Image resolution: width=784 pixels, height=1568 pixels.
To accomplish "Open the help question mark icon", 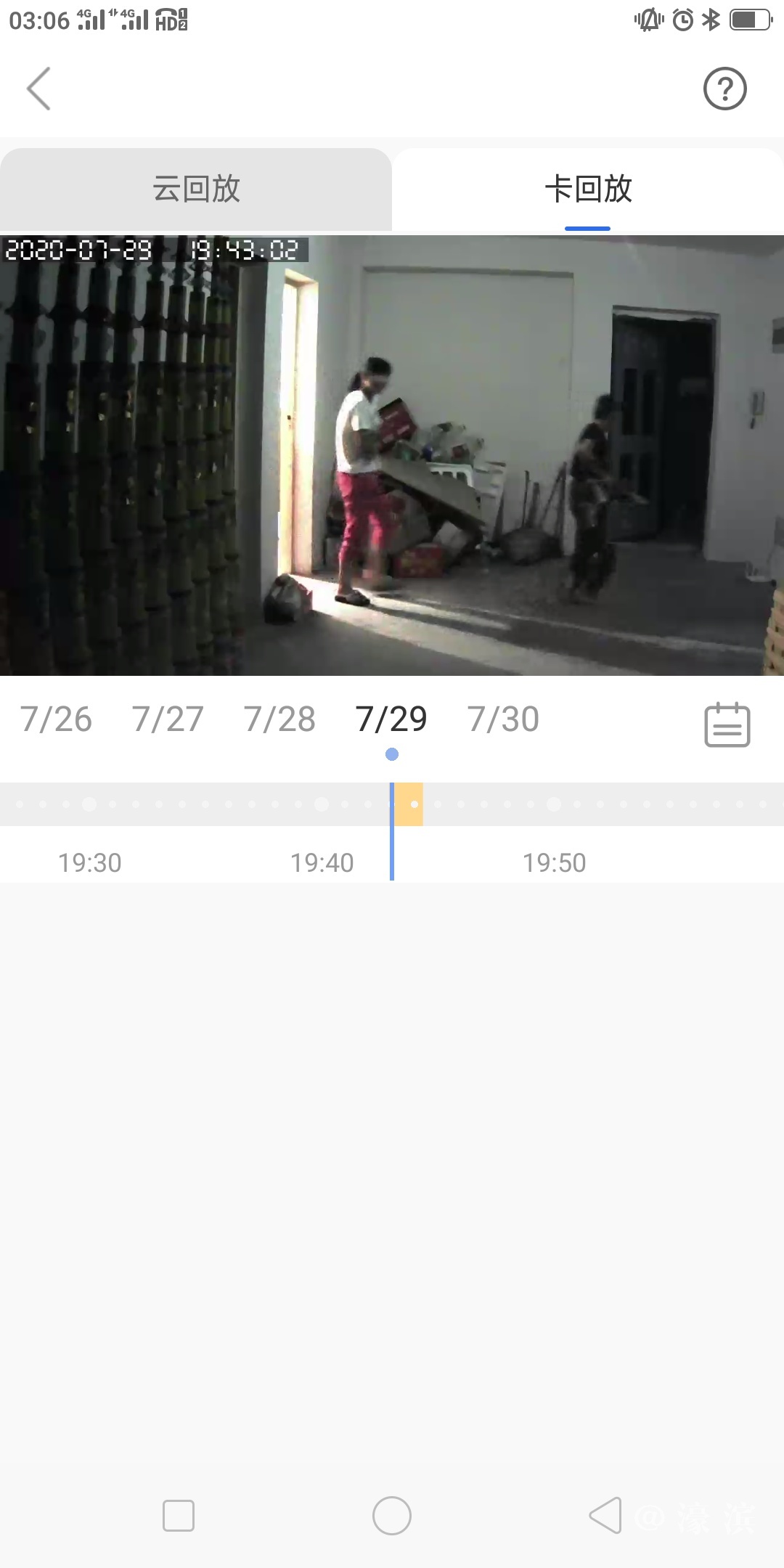I will [x=724, y=89].
